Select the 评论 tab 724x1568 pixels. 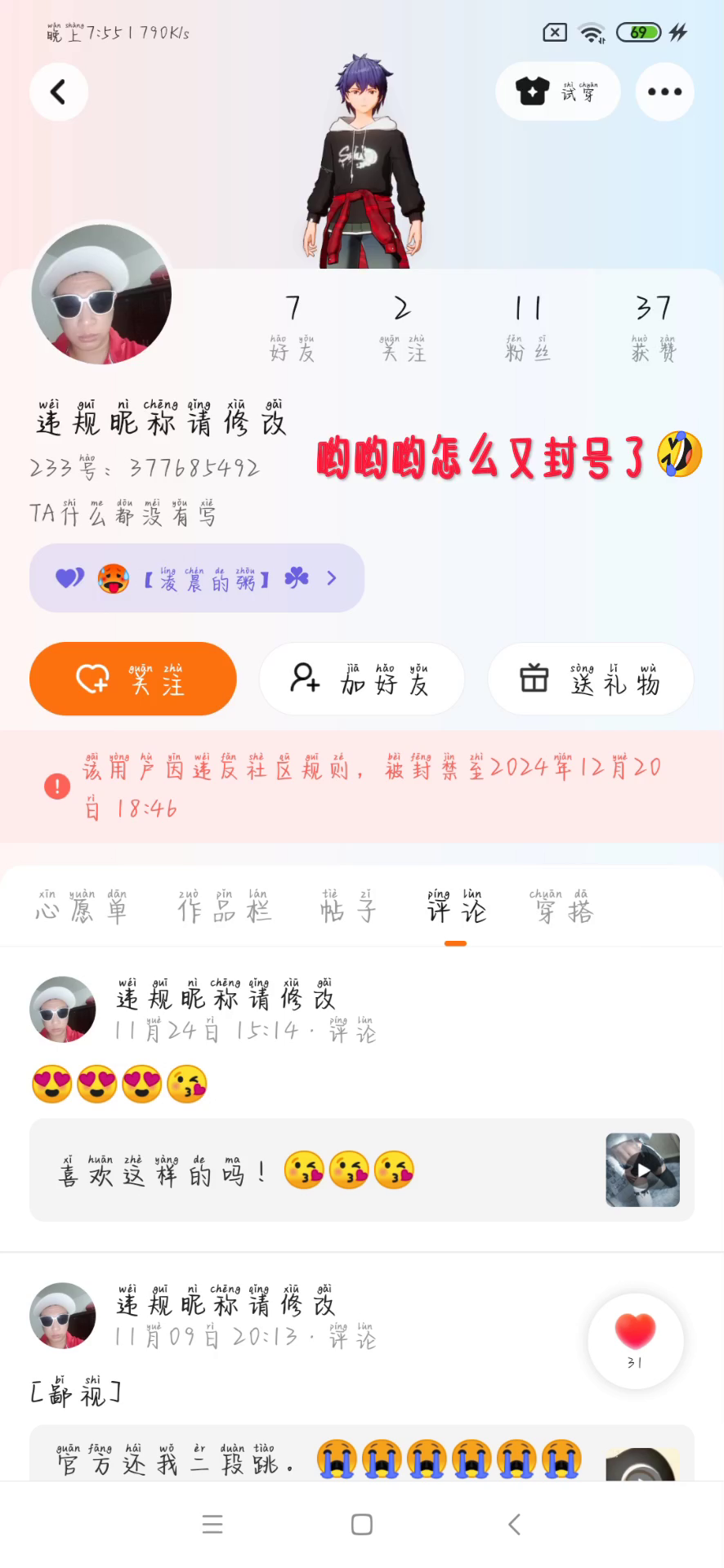(x=456, y=908)
